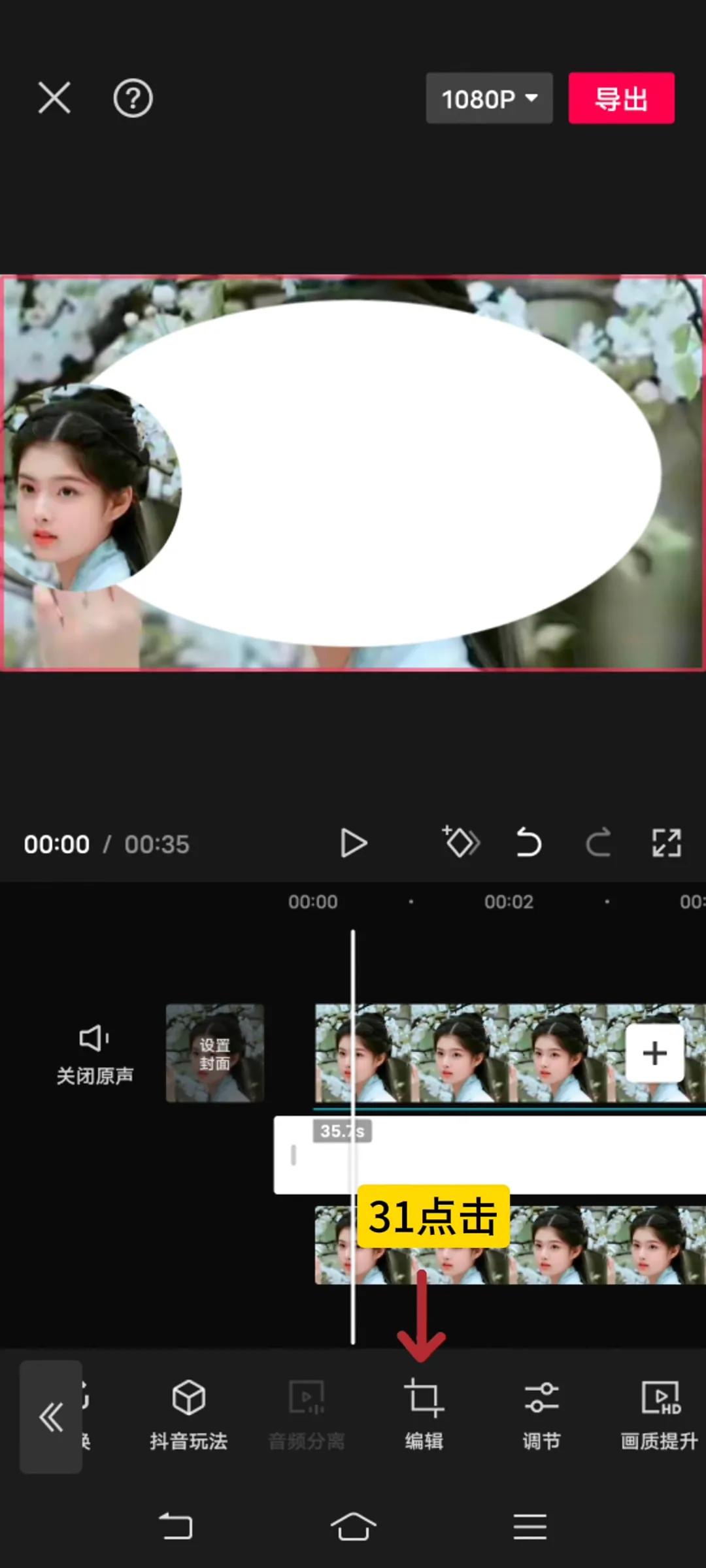
Task: Undo the last edit
Action: coord(528,842)
